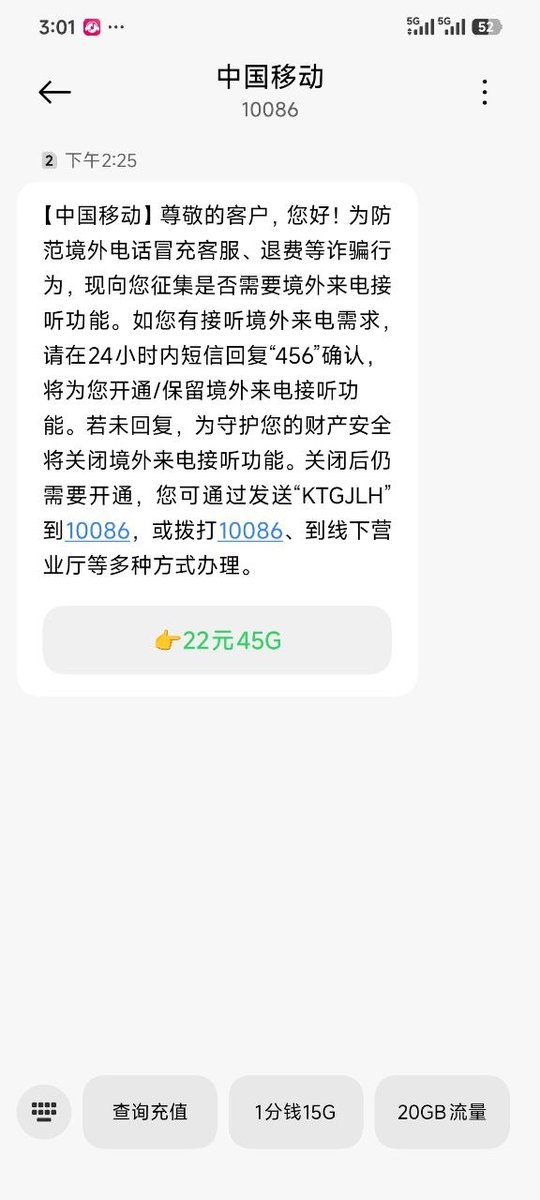Viewport: 540px width, 1200px height.
Task: Switch to the keyboard input
Action: coord(44,1111)
